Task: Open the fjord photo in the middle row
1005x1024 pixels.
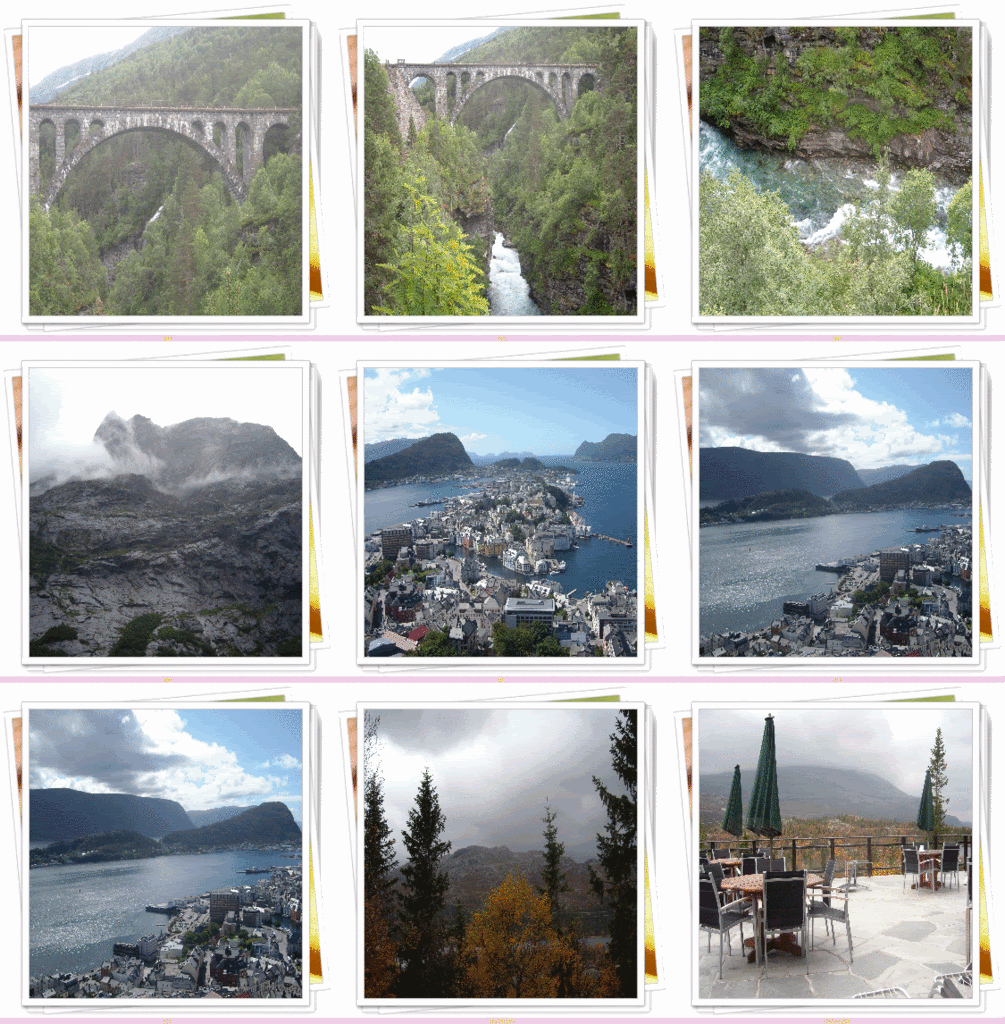Action: (x=835, y=511)
